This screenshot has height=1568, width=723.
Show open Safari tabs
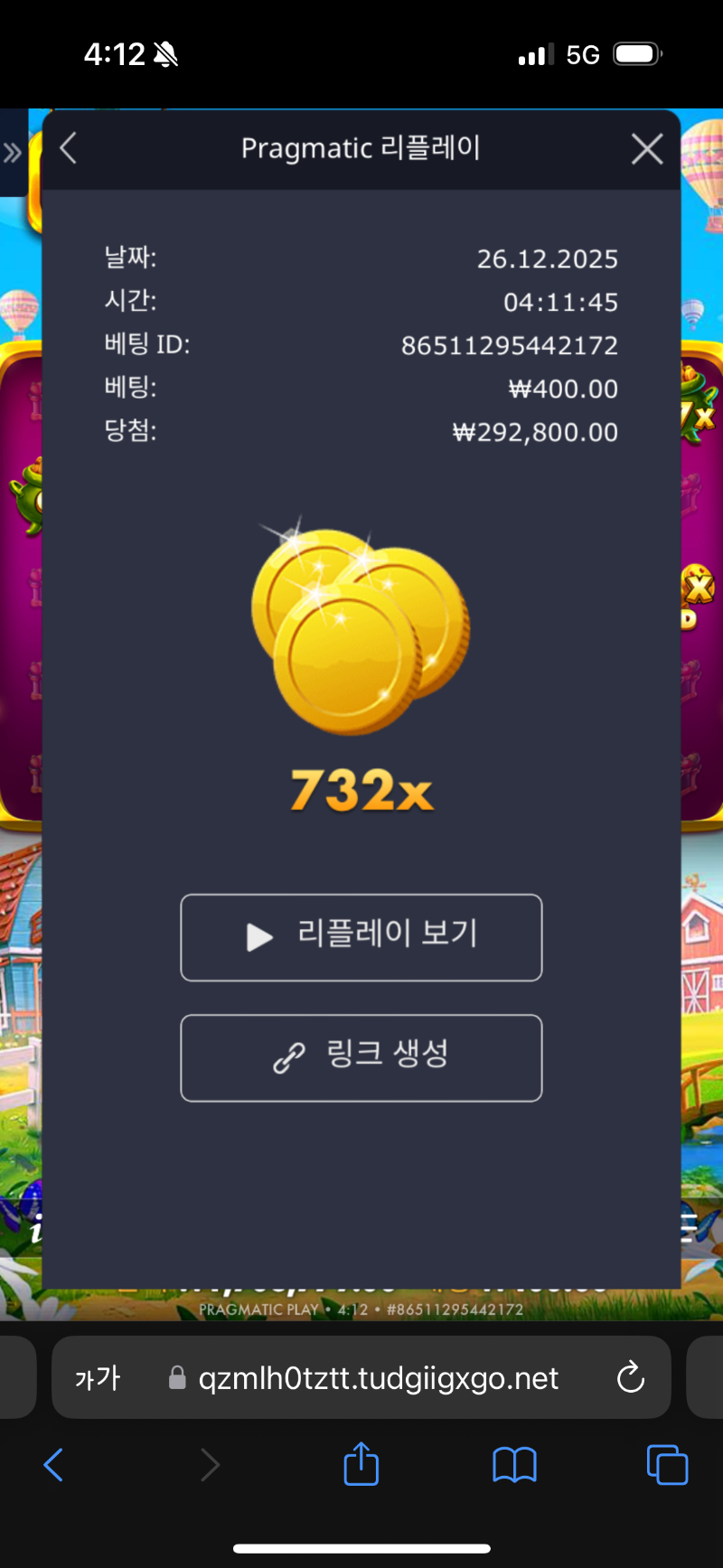click(667, 1465)
